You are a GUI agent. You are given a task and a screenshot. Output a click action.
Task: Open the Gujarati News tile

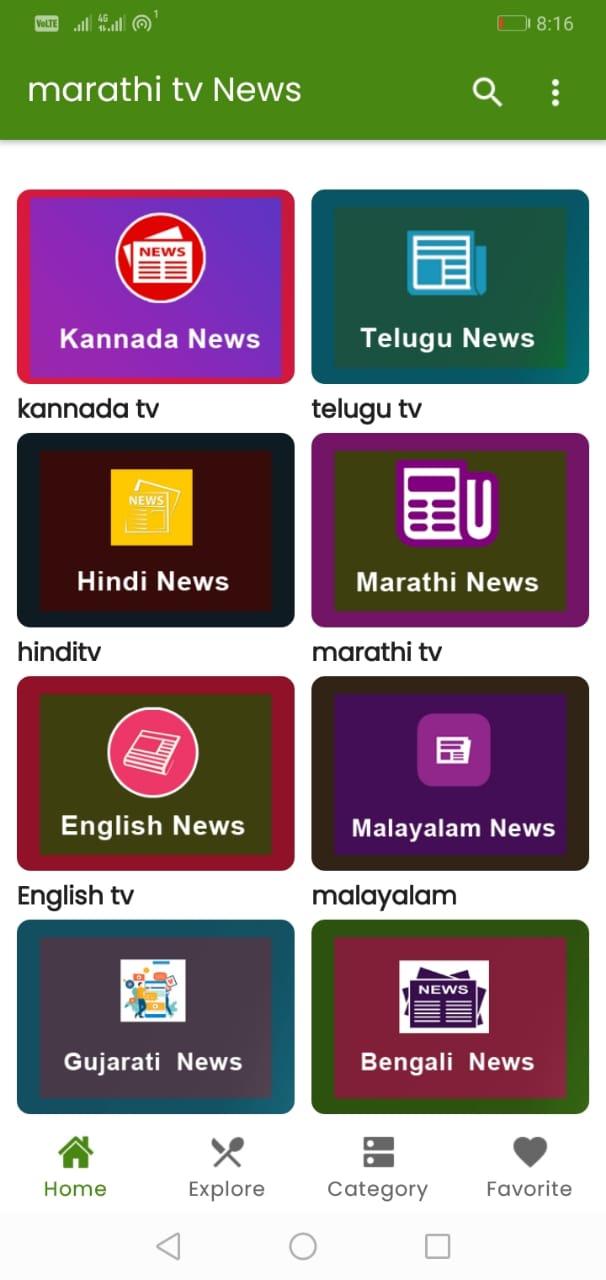156,1016
